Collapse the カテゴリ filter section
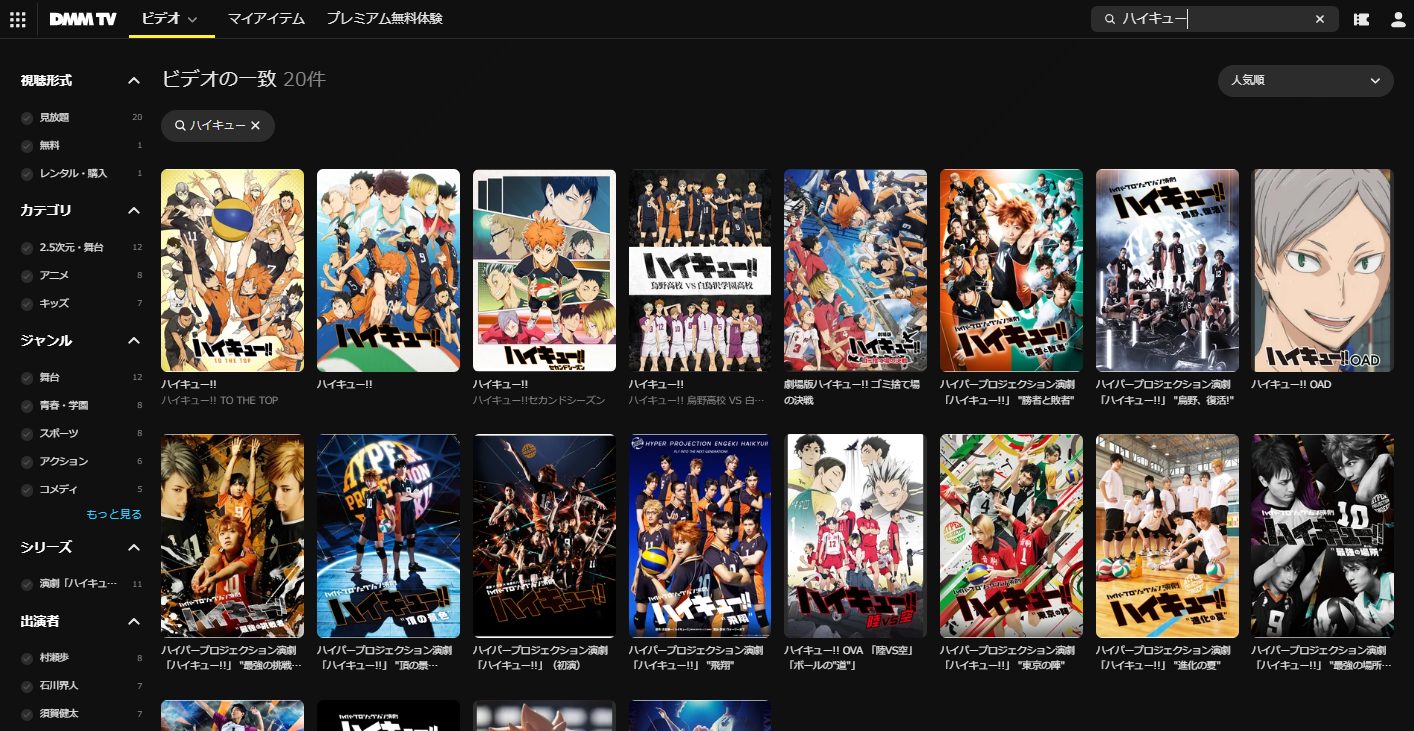1414x731 pixels. tap(134, 211)
